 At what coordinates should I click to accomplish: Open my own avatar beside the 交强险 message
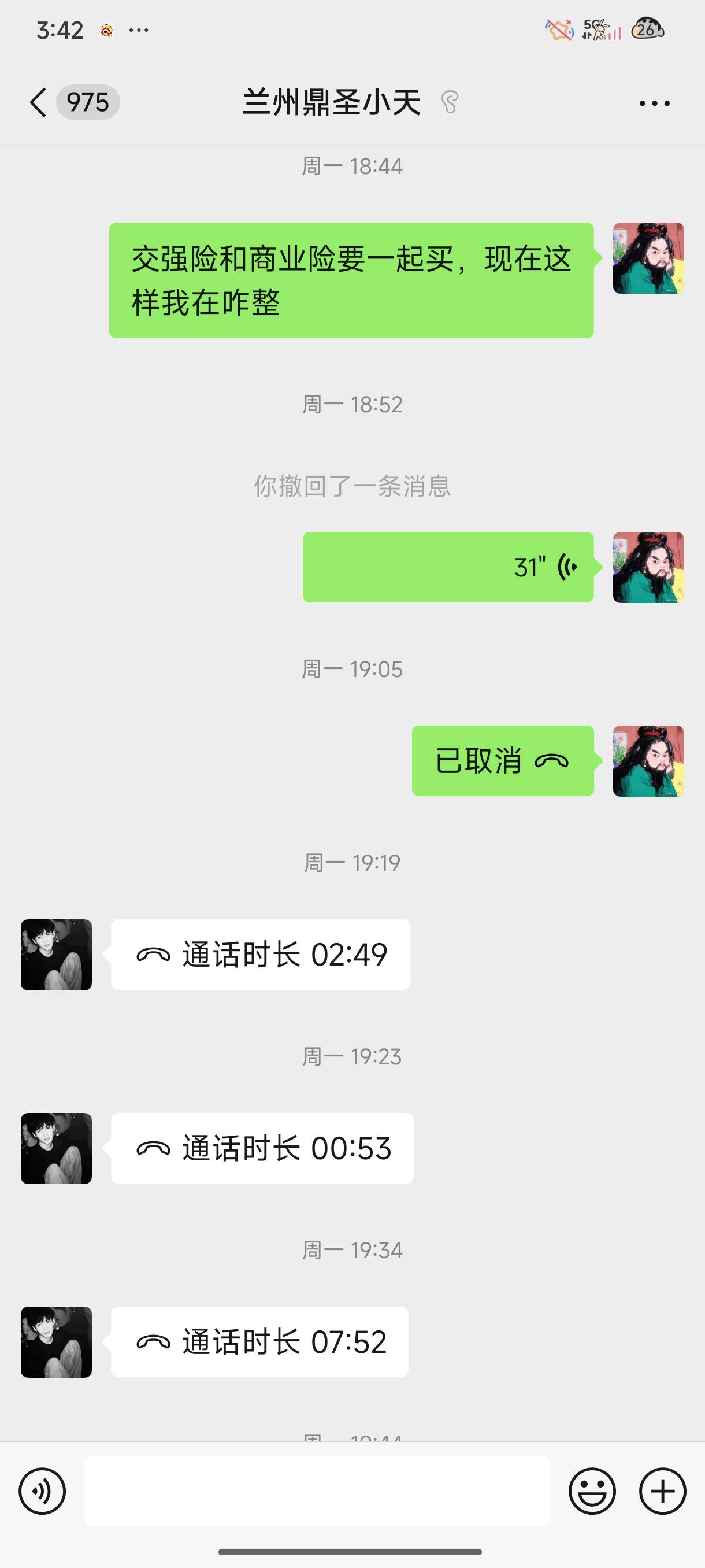point(648,258)
